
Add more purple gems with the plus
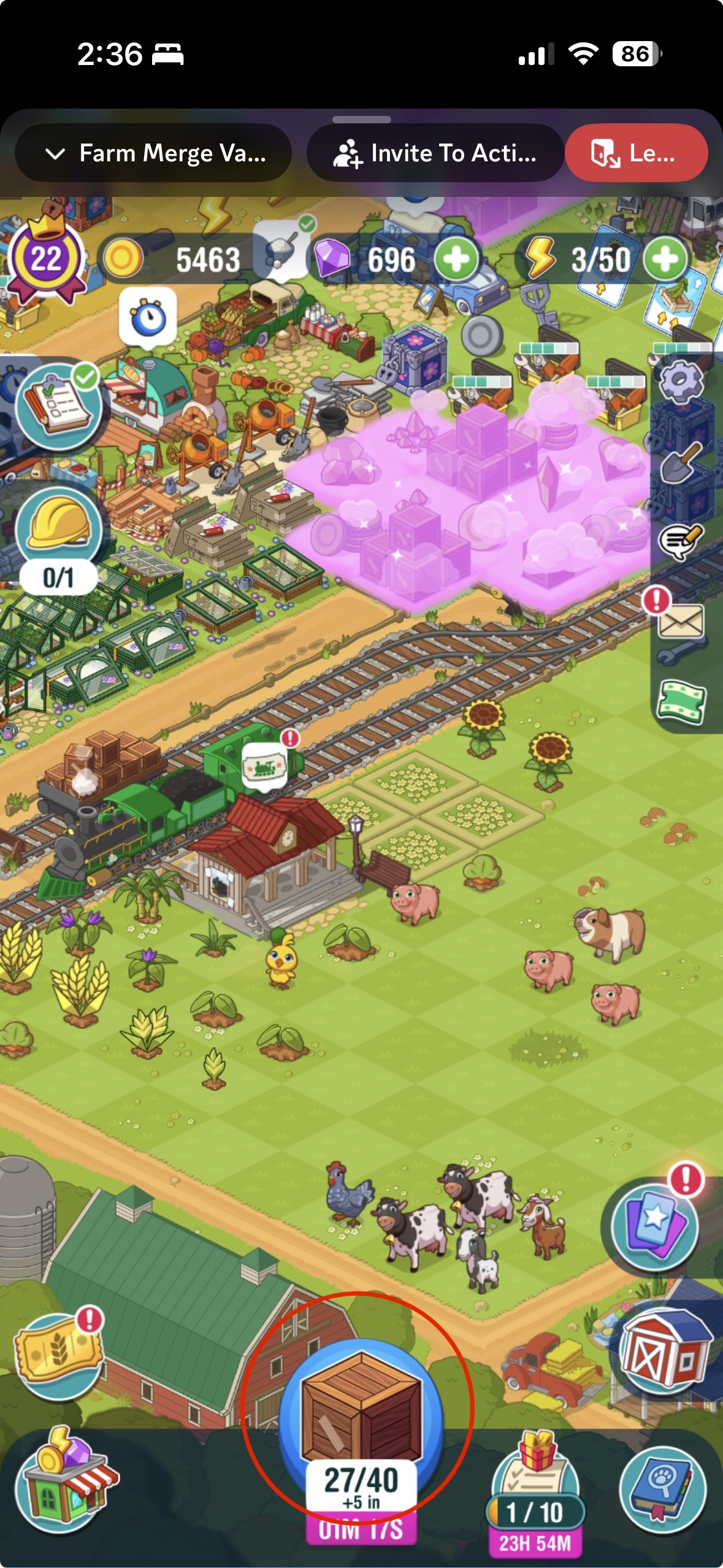[x=456, y=259]
